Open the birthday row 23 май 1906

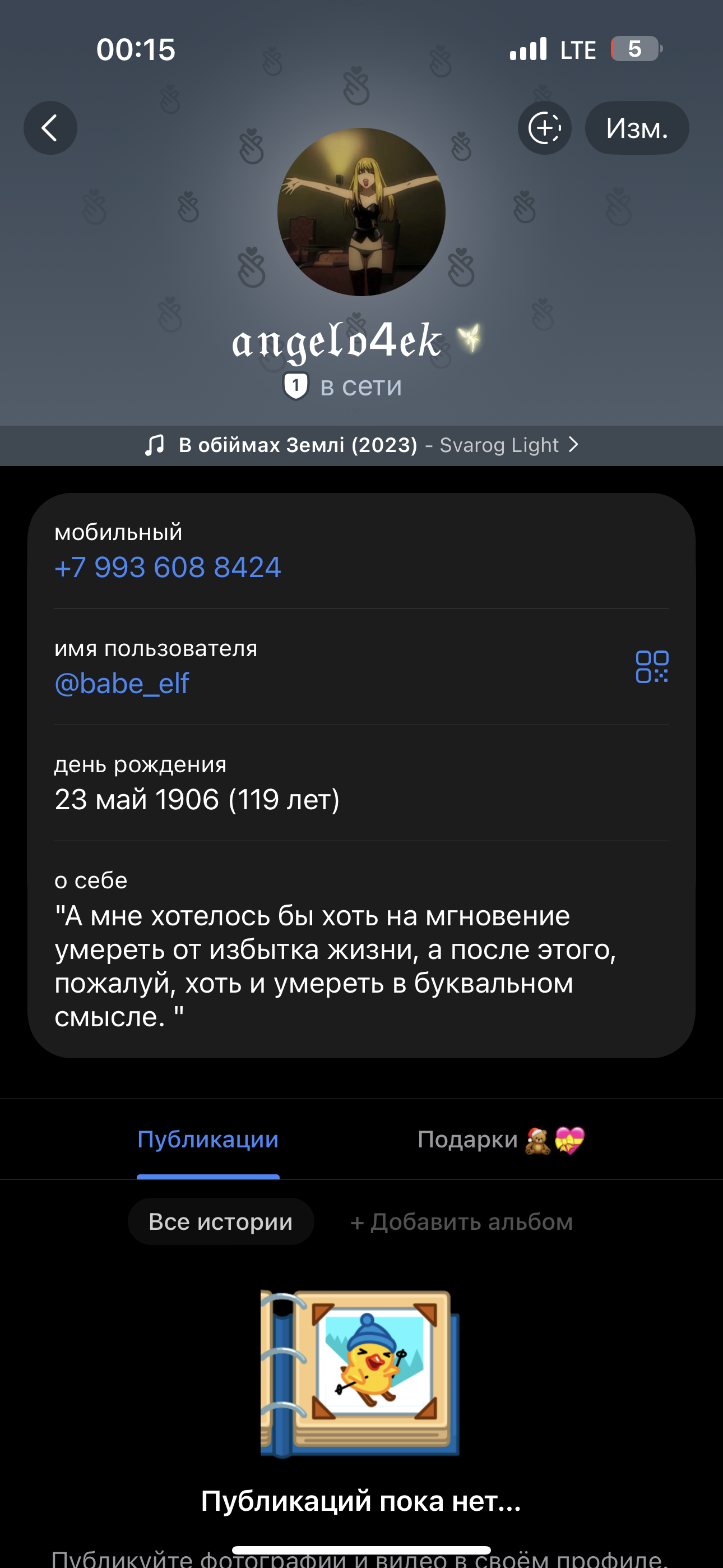click(197, 799)
